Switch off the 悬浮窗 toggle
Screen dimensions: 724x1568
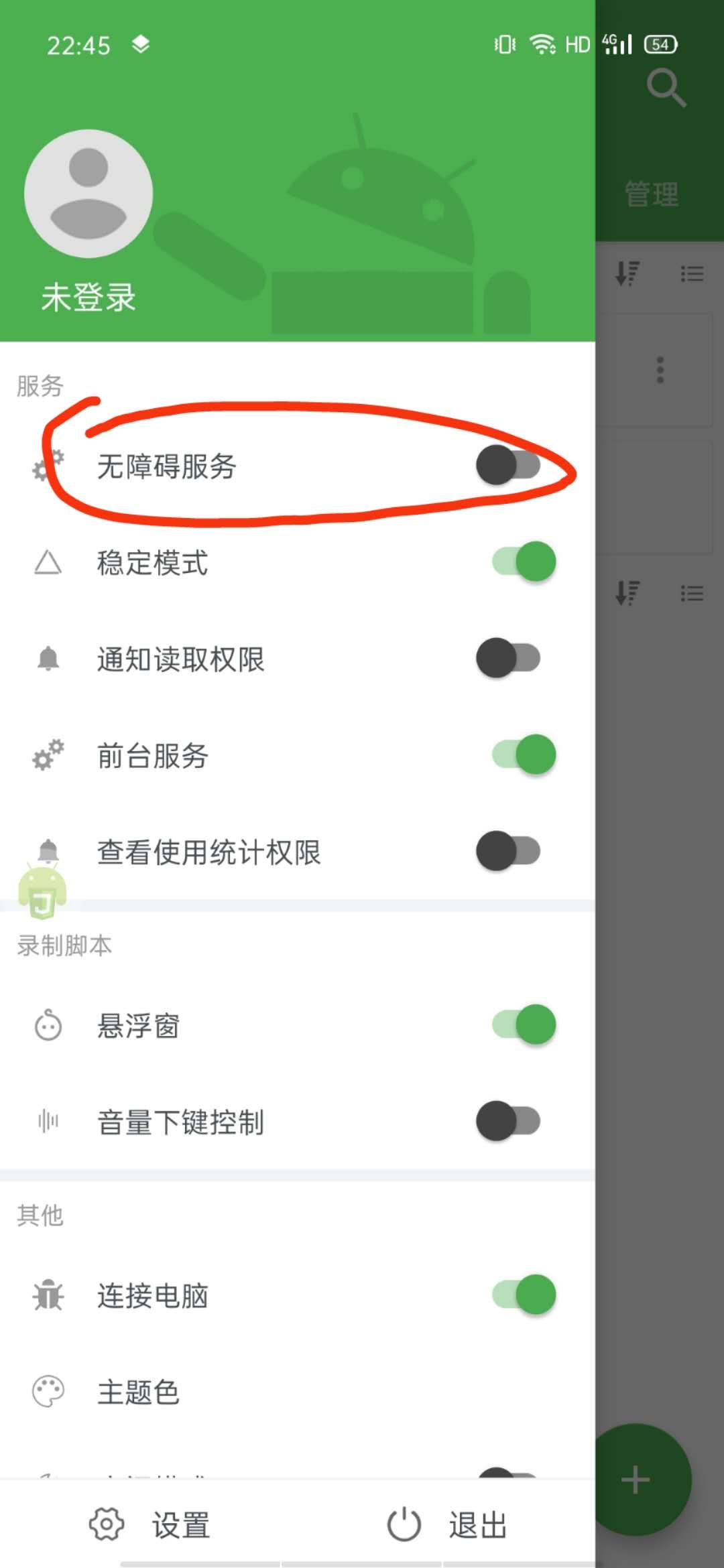[524, 1025]
